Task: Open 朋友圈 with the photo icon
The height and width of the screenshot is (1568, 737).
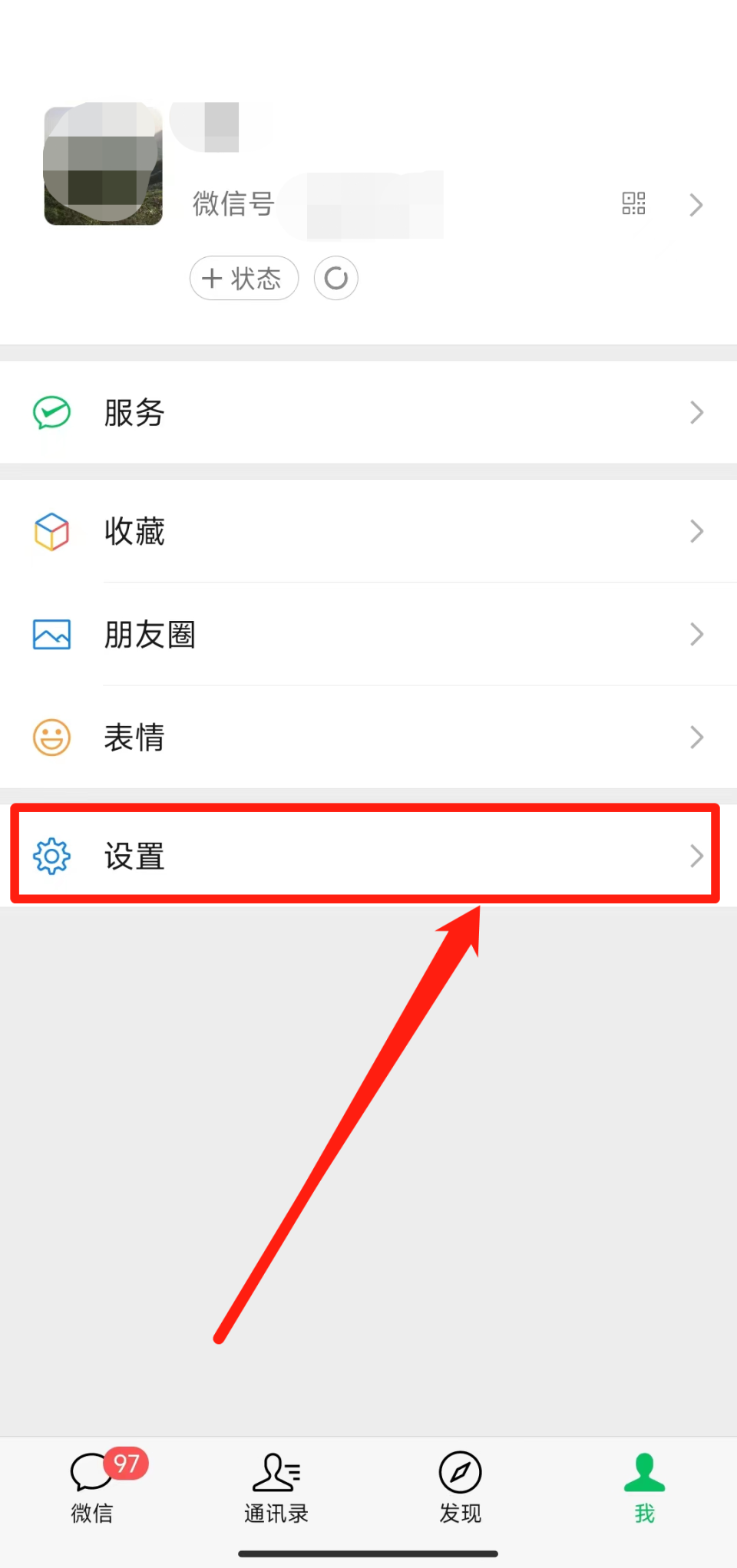Action: pos(51,635)
